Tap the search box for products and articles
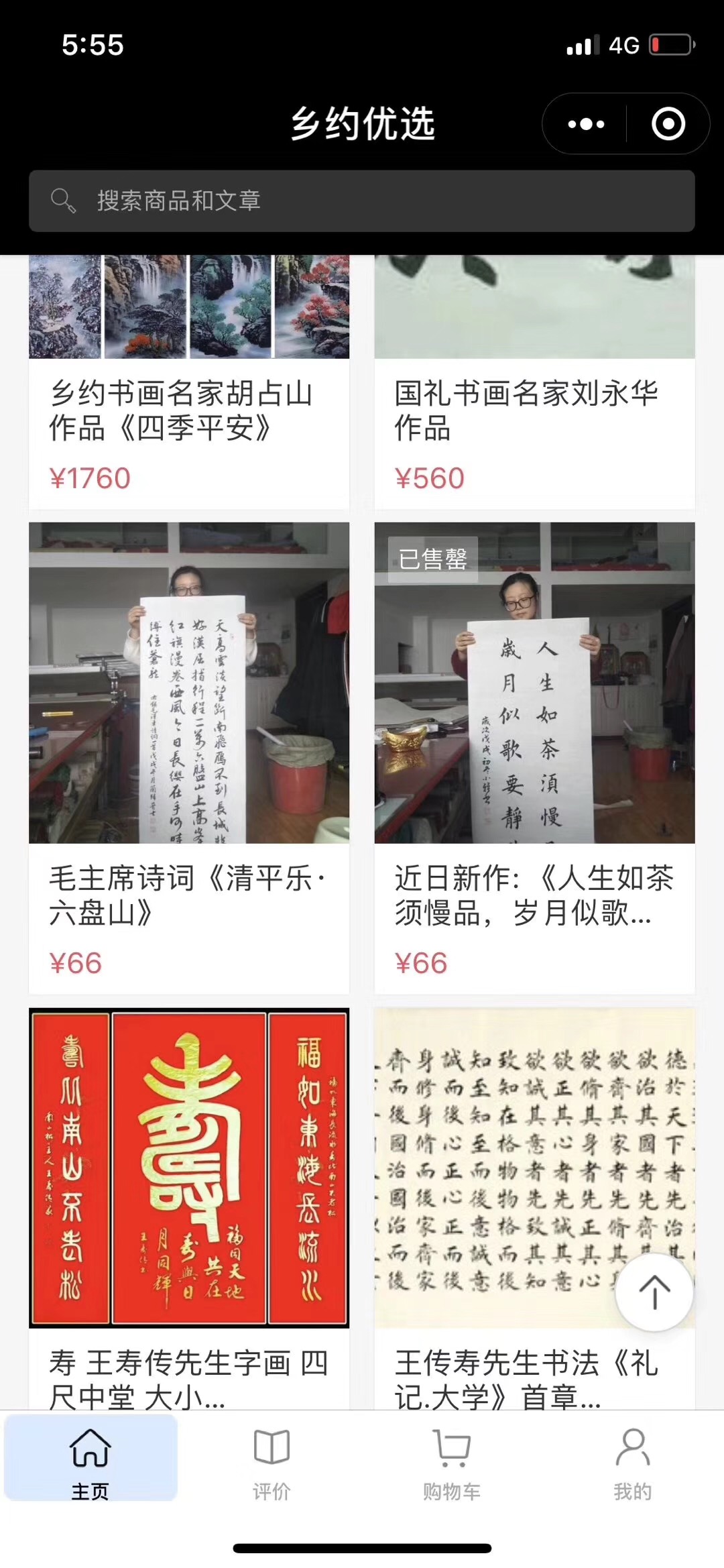The width and height of the screenshot is (724, 1568). 361,201
